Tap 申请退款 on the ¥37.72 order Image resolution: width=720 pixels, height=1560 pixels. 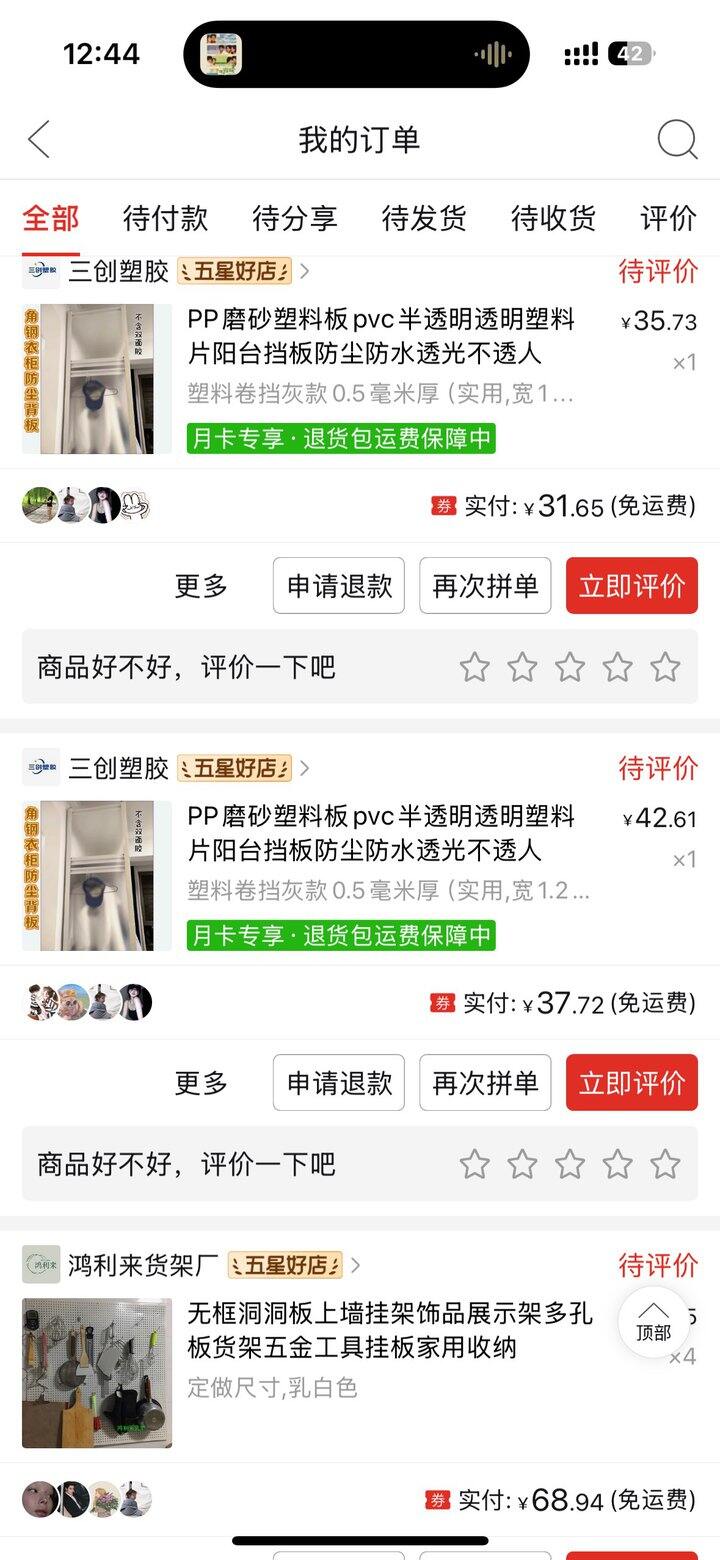coord(339,1083)
